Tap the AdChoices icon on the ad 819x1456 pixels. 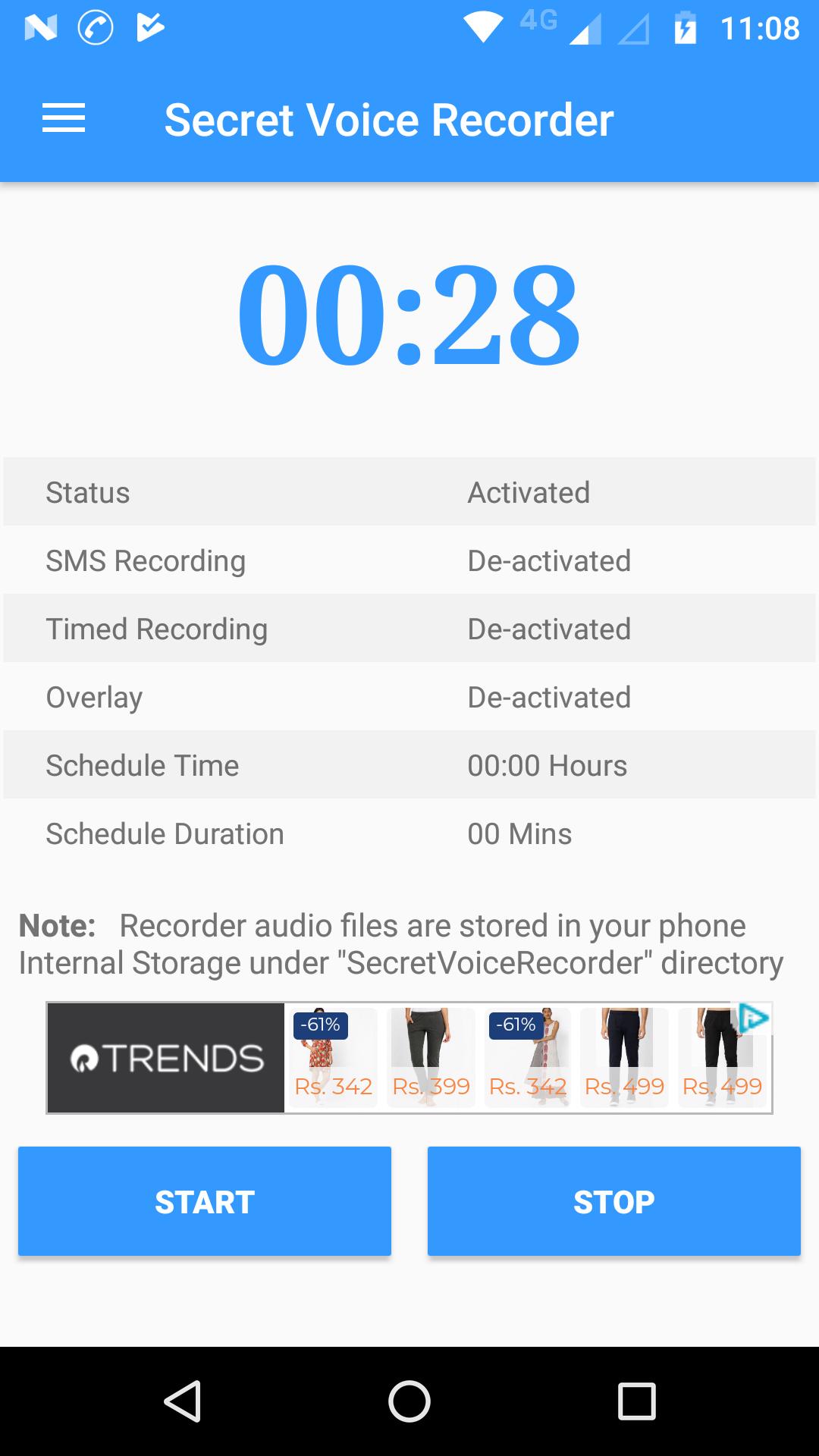[x=753, y=1018]
